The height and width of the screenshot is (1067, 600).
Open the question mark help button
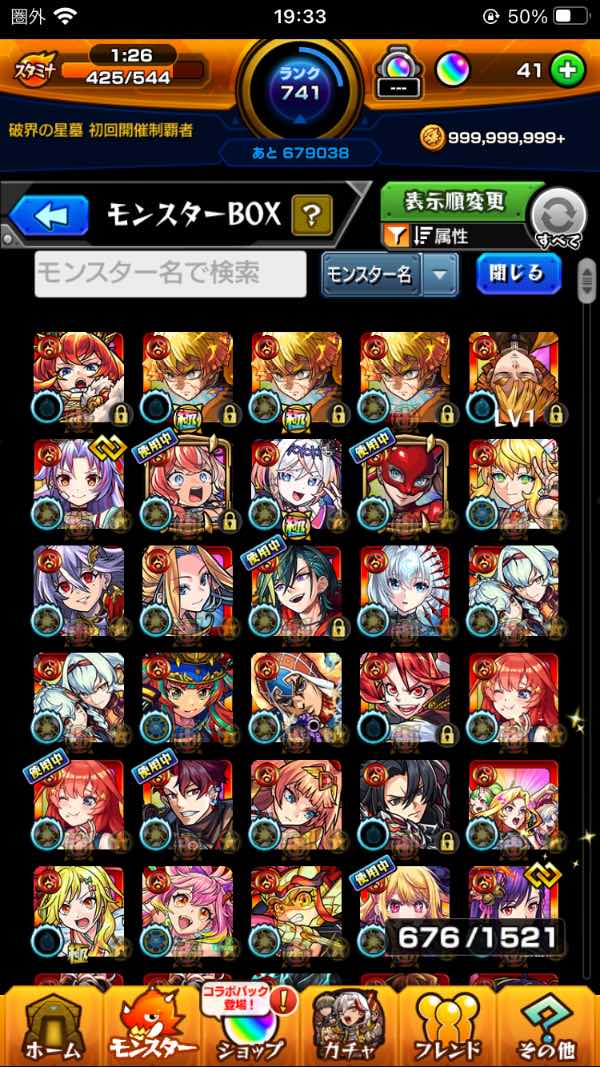(x=311, y=215)
